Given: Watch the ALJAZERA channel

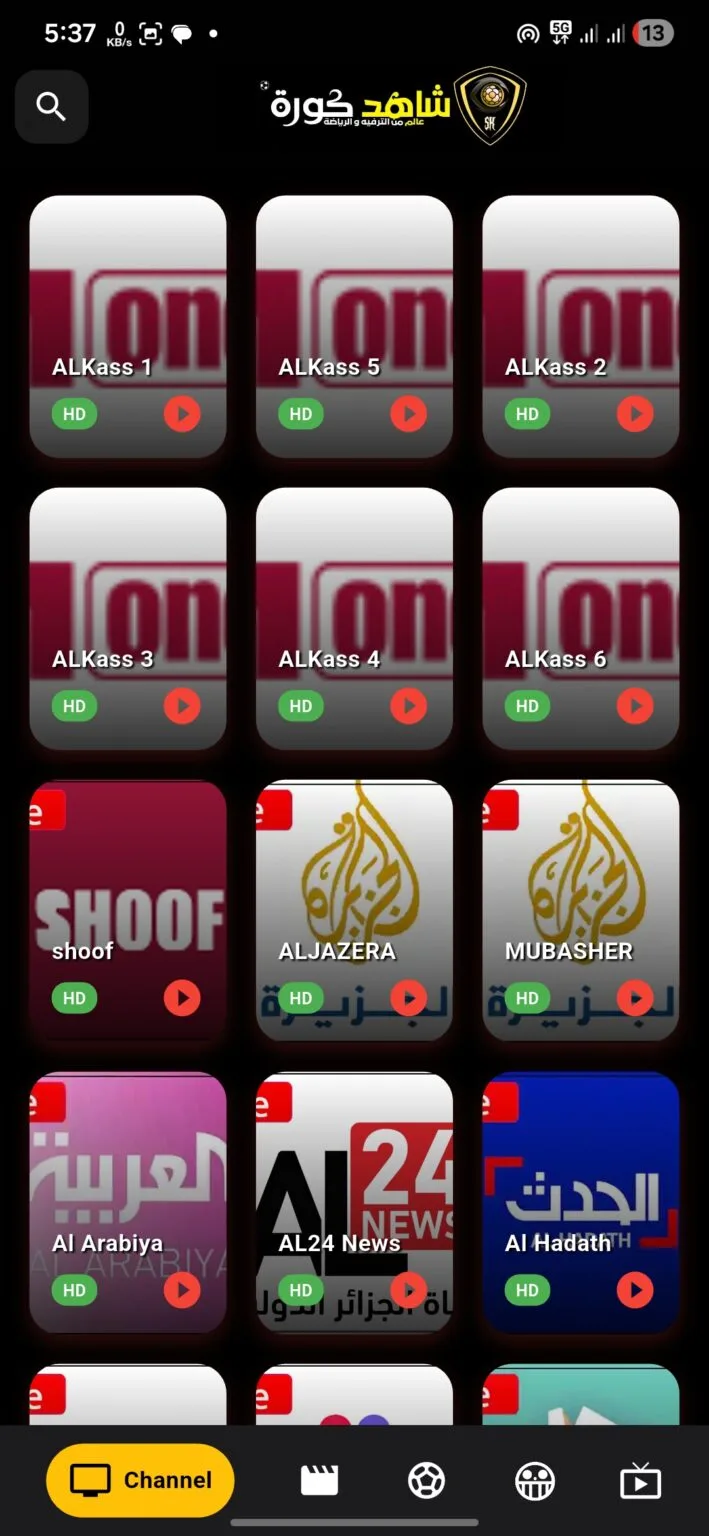Looking at the screenshot, I should tap(408, 998).
